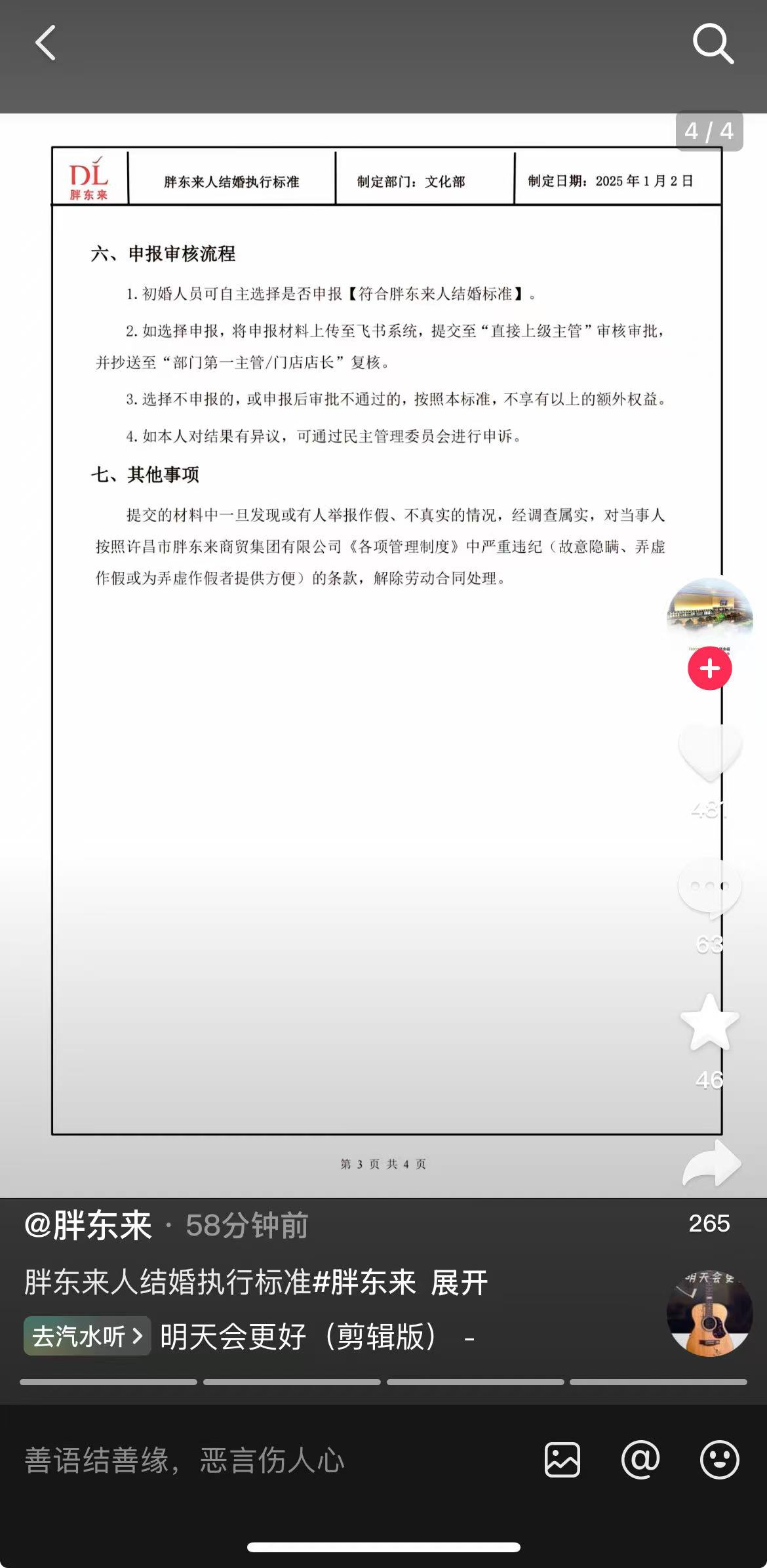Go back using the top arrow
767x1568 pixels.
click(45, 43)
